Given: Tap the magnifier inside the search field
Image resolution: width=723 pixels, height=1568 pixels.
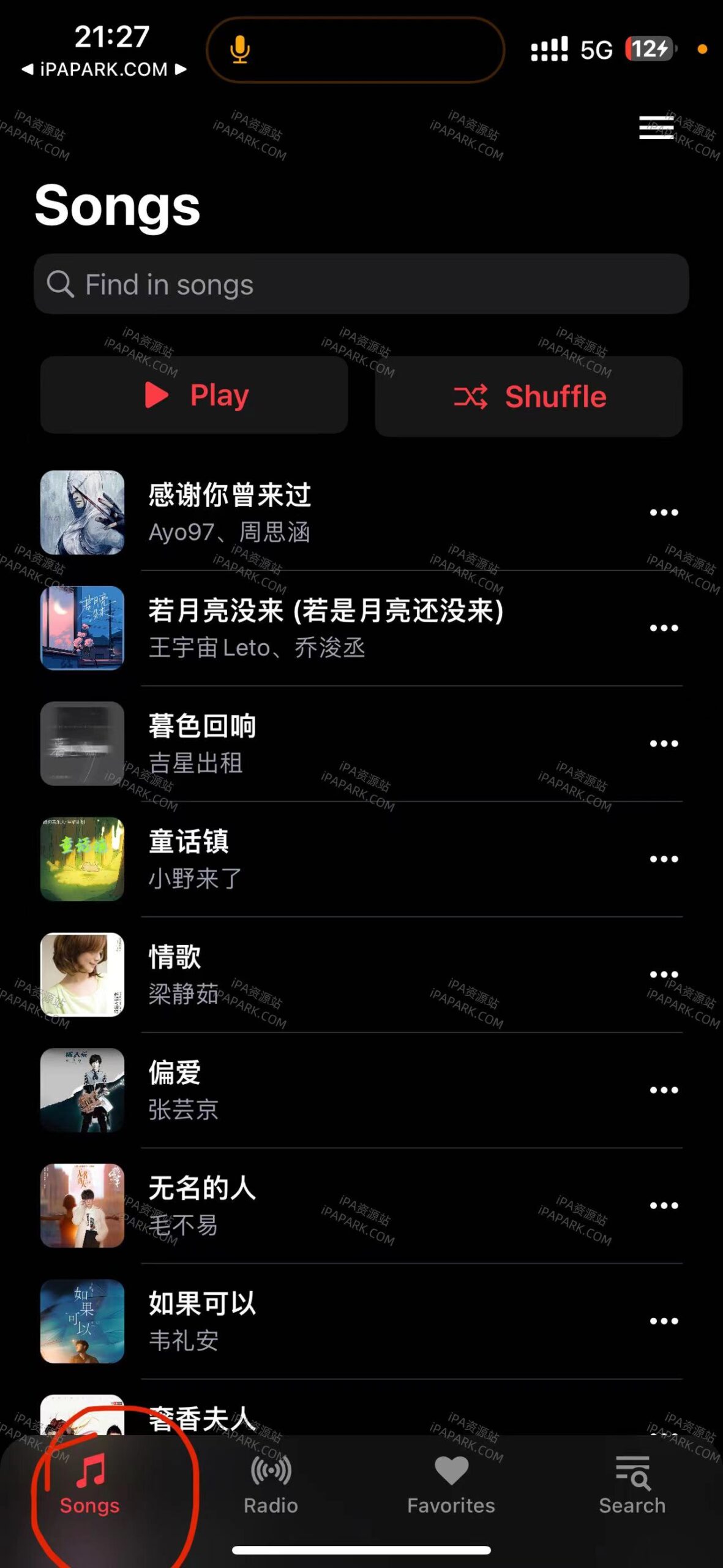Looking at the screenshot, I should point(61,284).
